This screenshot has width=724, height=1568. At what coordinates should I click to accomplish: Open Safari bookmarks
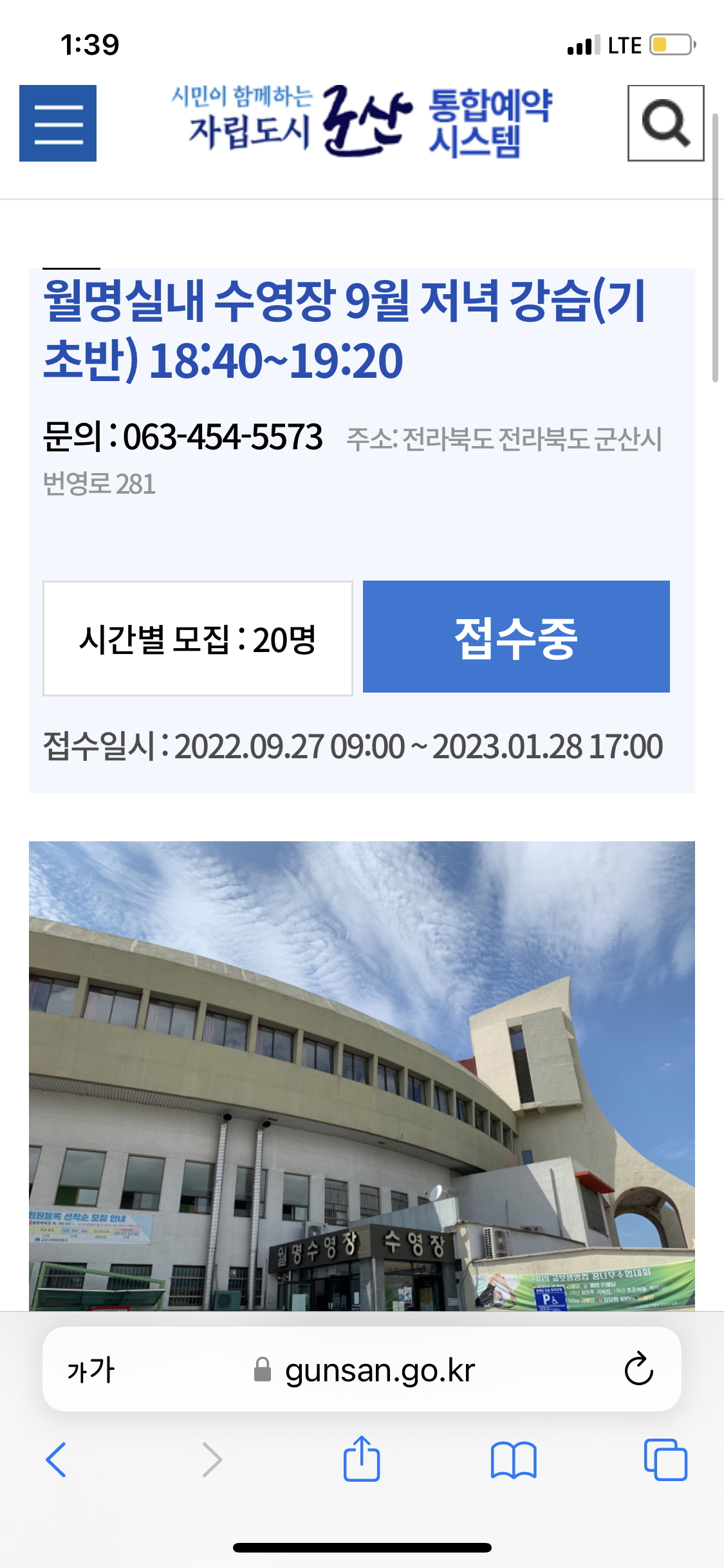(513, 1459)
